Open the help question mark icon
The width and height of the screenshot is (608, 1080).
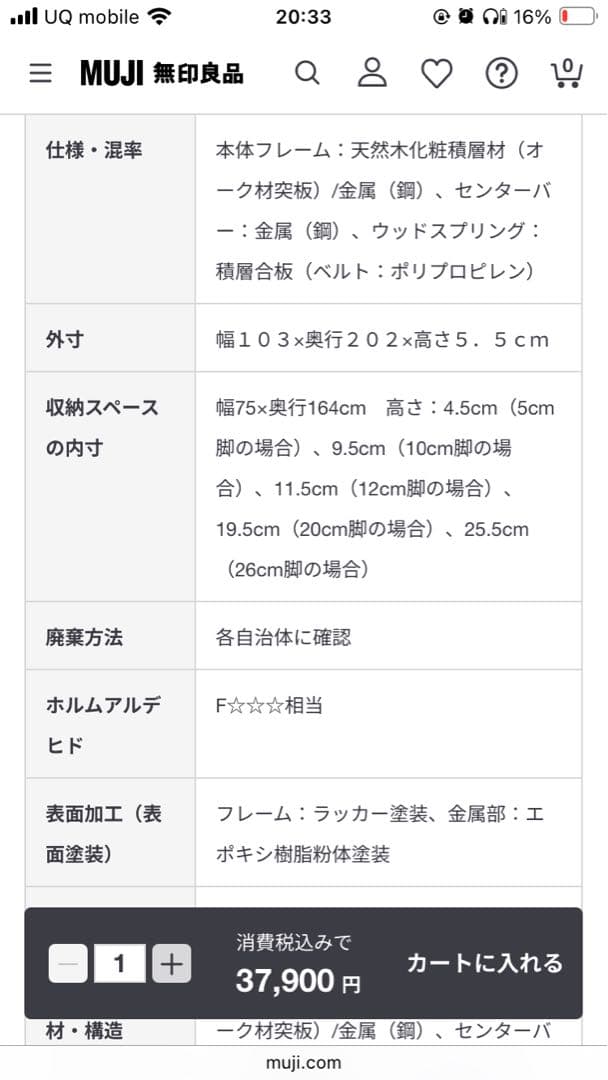501,73
